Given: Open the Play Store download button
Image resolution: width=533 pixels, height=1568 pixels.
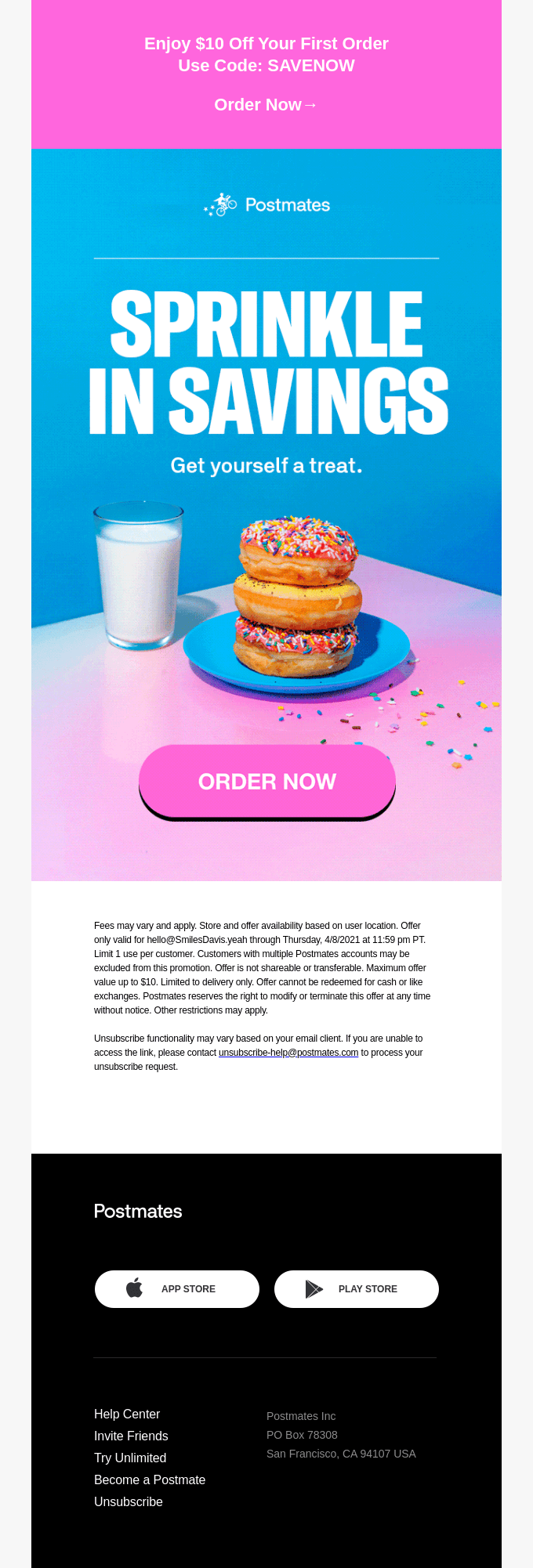Looking at the screenshot, I should [x=357, y=1288].
